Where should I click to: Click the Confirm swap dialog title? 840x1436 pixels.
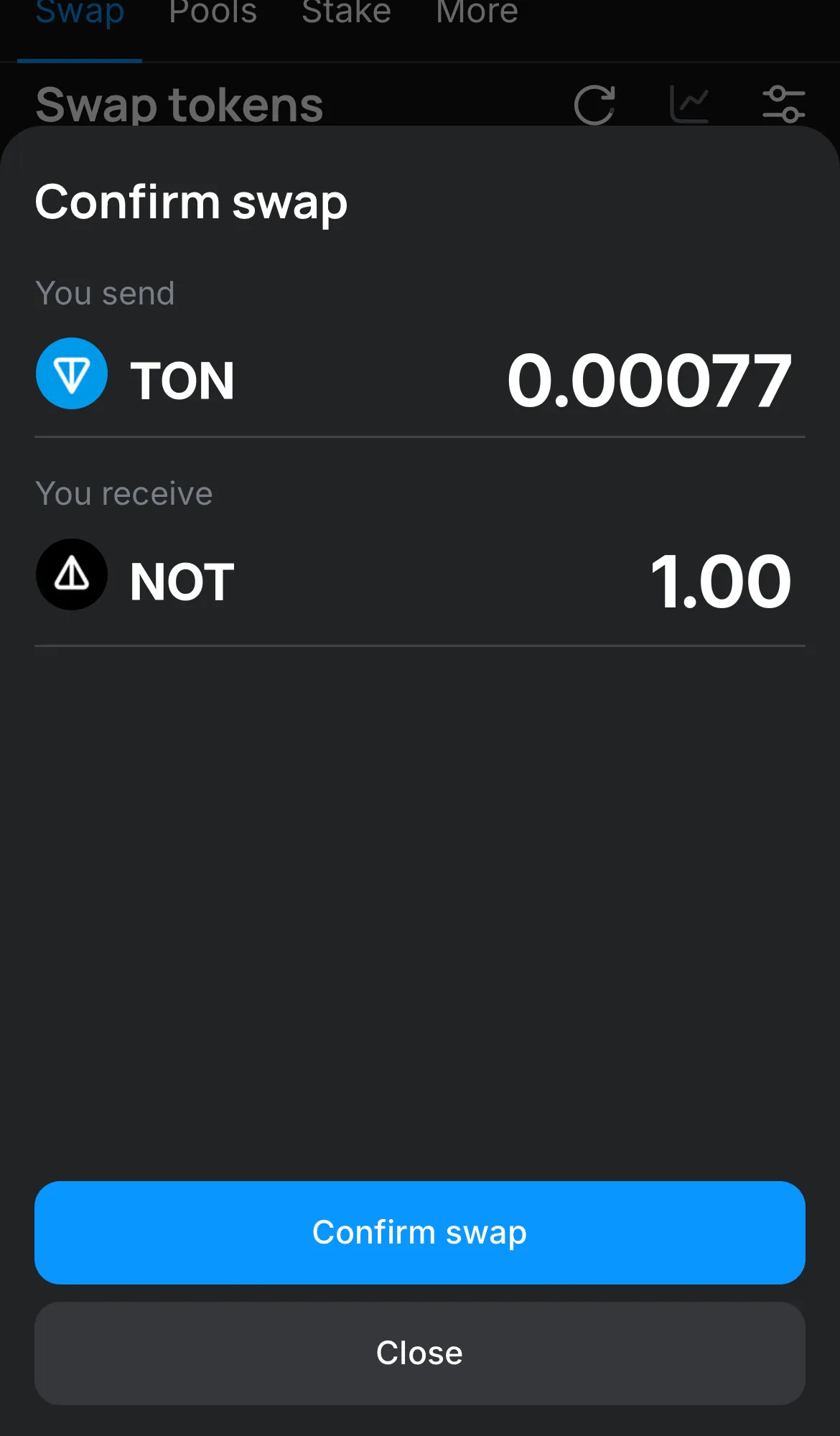point(191,202)
